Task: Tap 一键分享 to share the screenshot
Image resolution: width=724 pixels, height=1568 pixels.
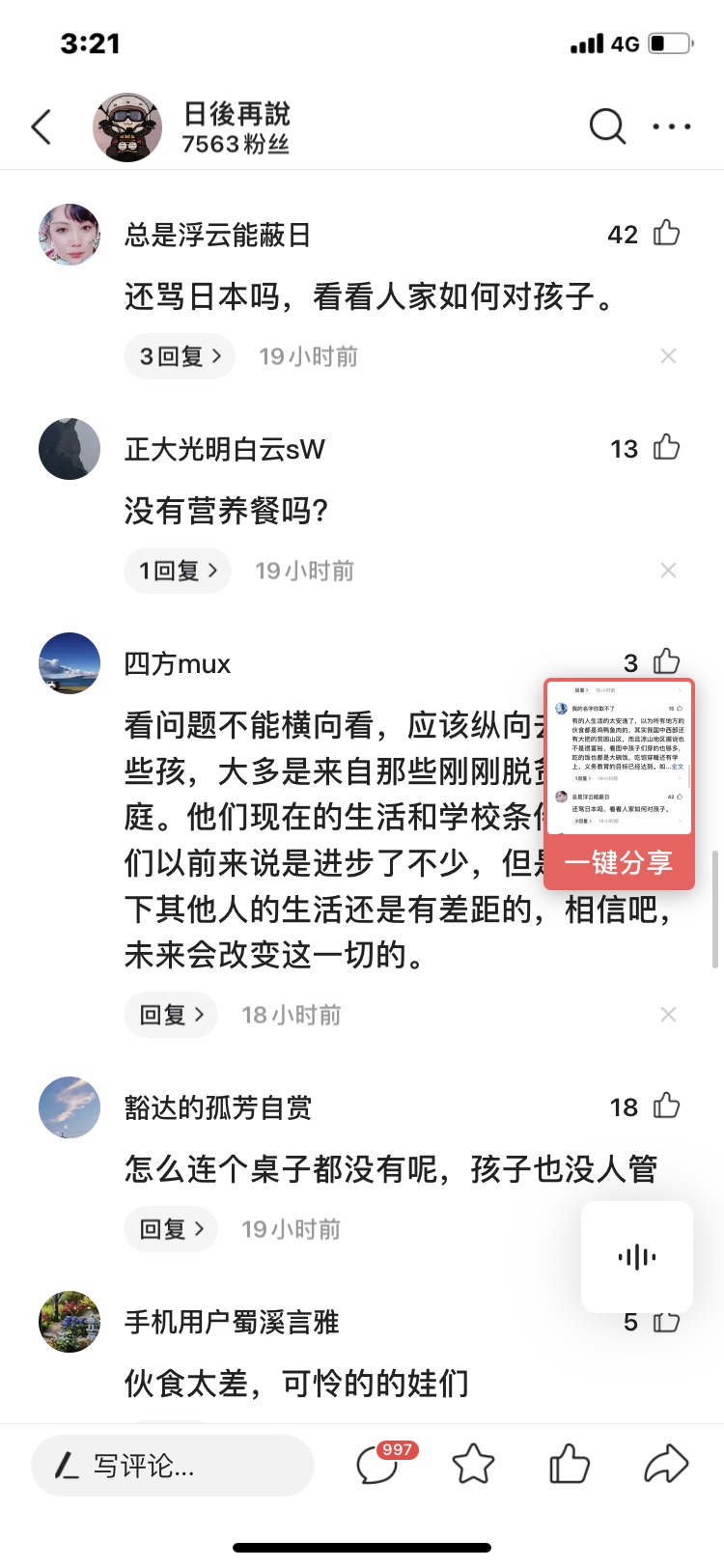Action: [x=619, y=862]
